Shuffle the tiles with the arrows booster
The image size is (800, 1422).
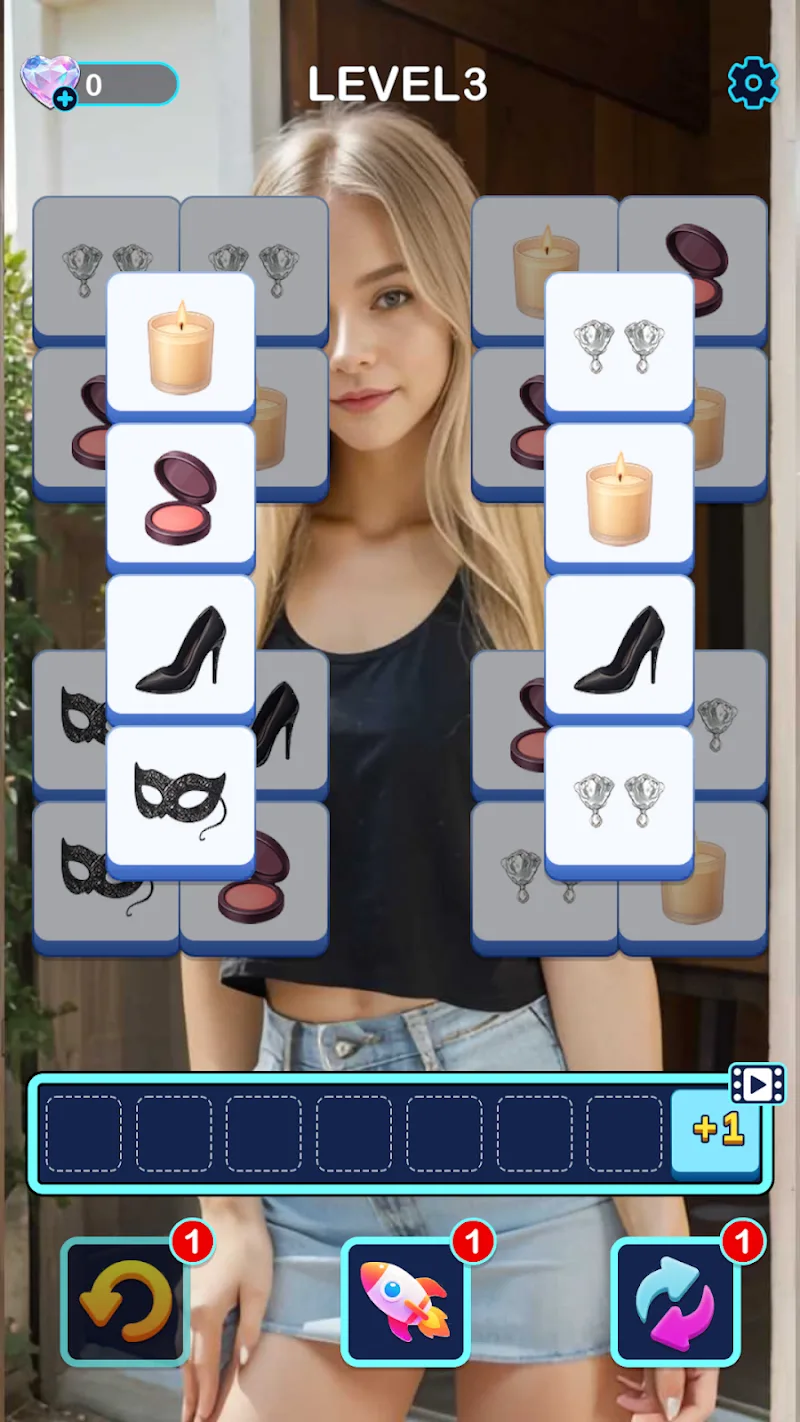pyautogui.click(x=675, y=1302)
